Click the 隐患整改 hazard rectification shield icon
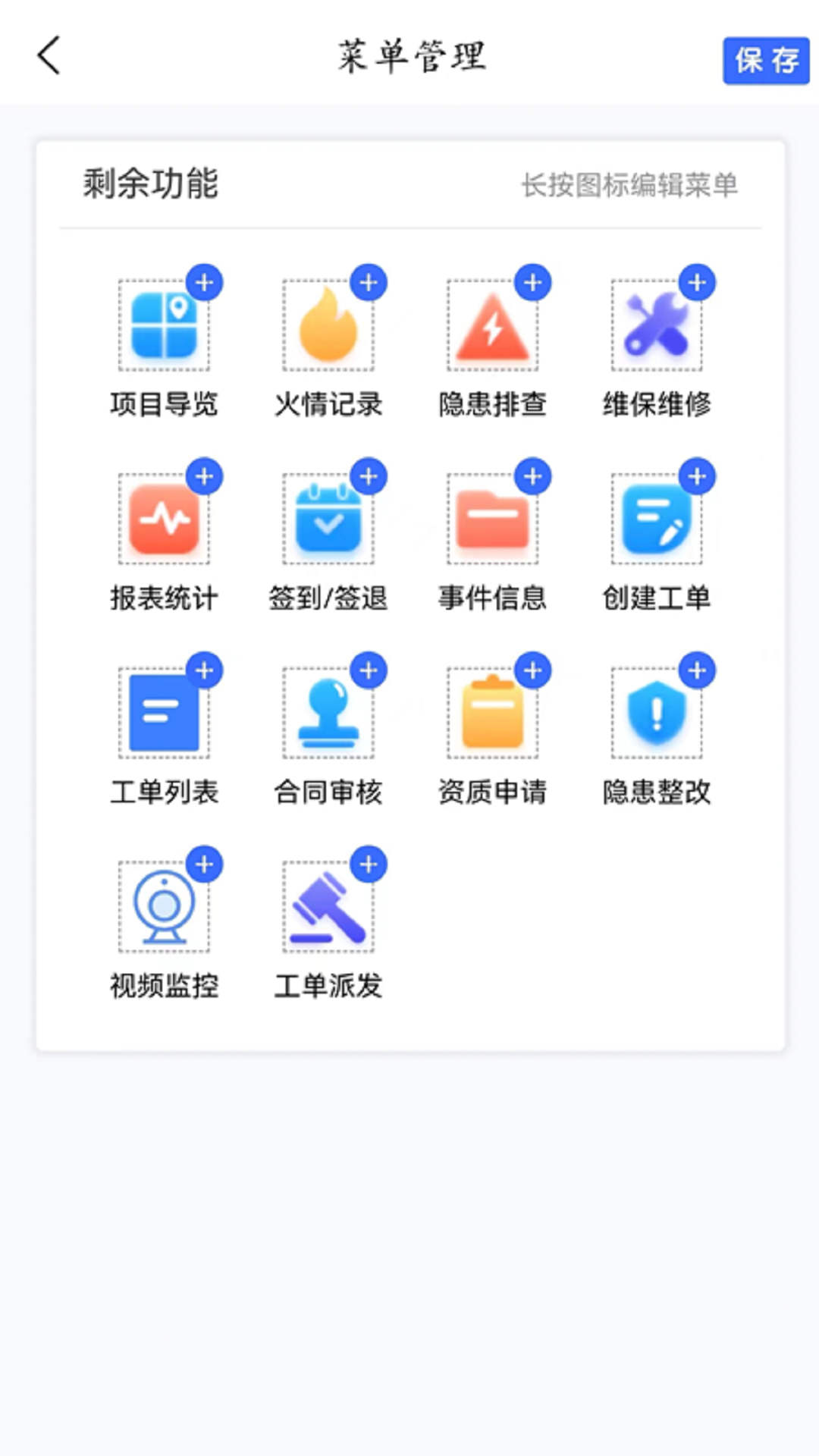Viewport: 819px width, 1456px height. [x=657, y=713]
